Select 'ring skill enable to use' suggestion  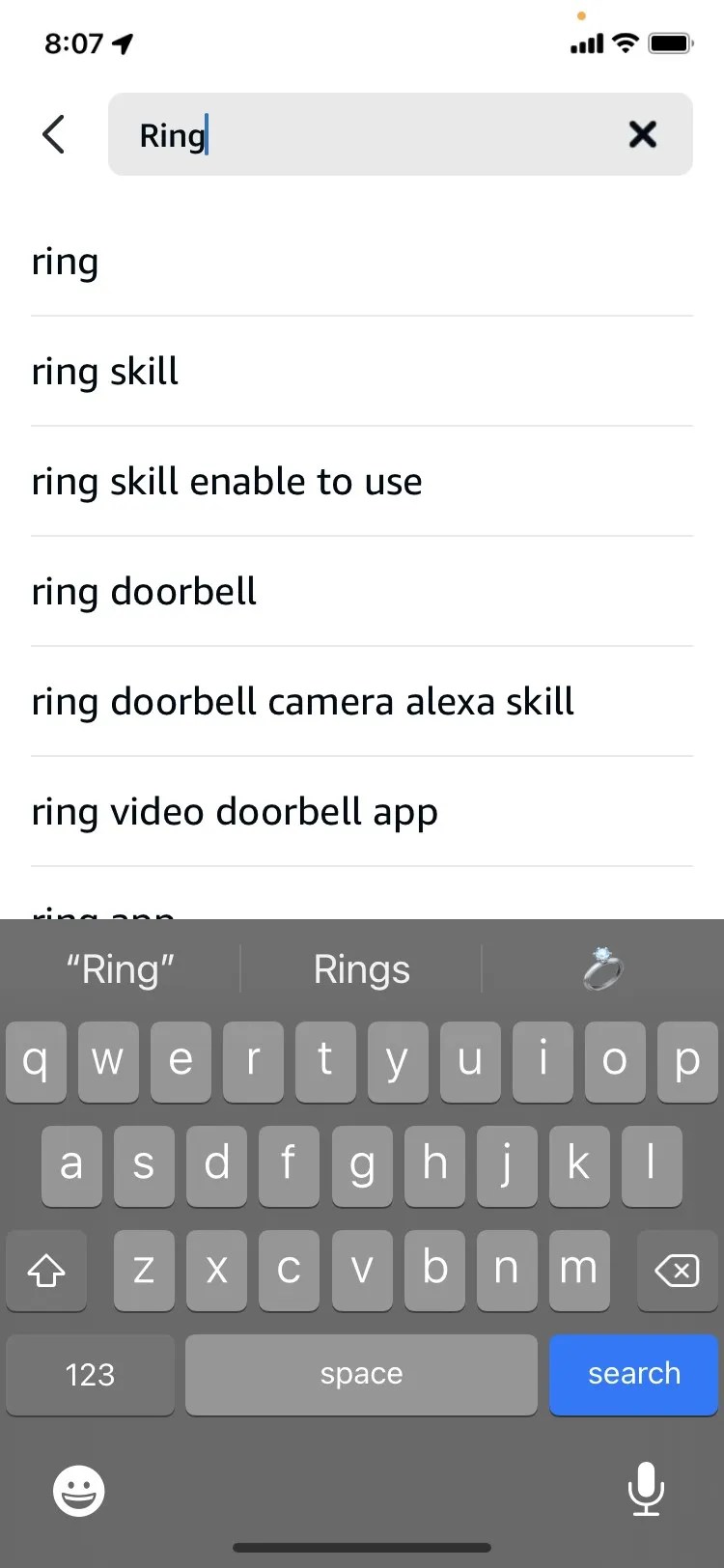click(226, 482)
